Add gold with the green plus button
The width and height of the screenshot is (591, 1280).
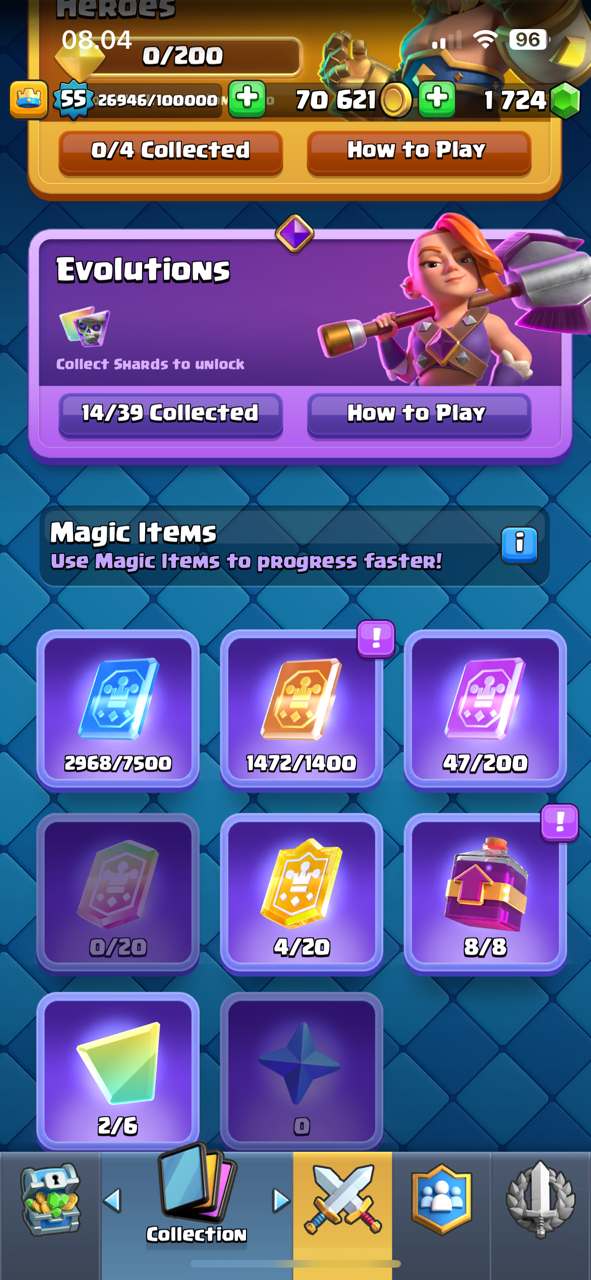(436, 99)
